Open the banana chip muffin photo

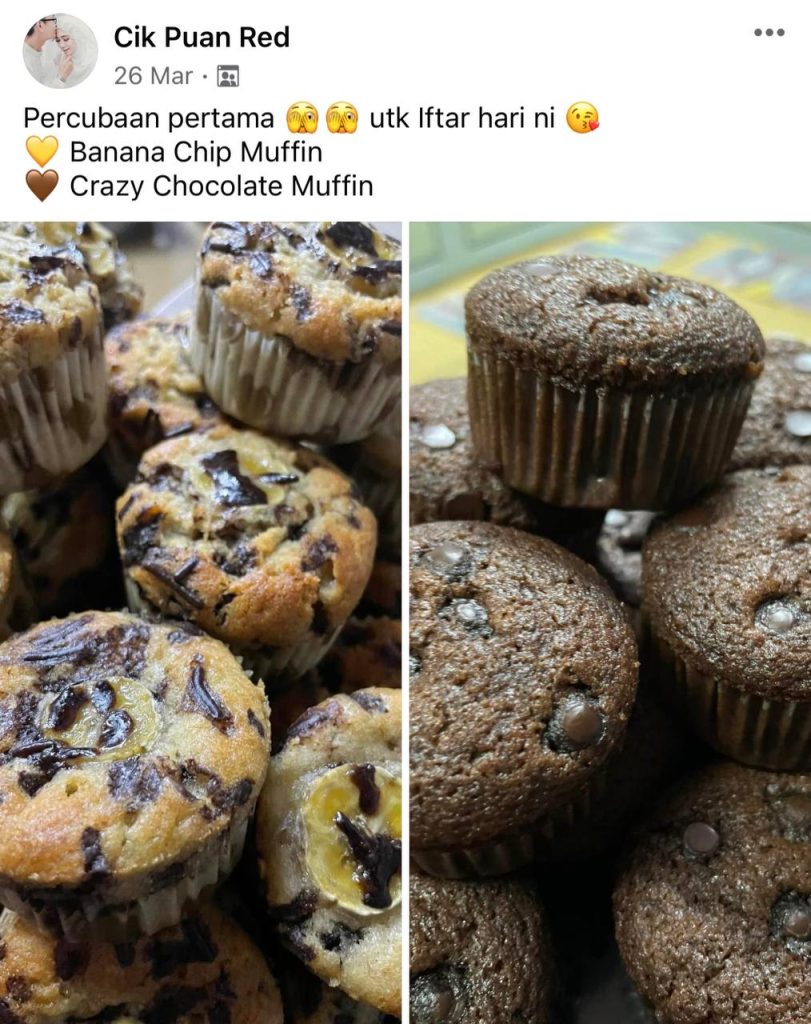pyautogui.click(x=200, y=620)
